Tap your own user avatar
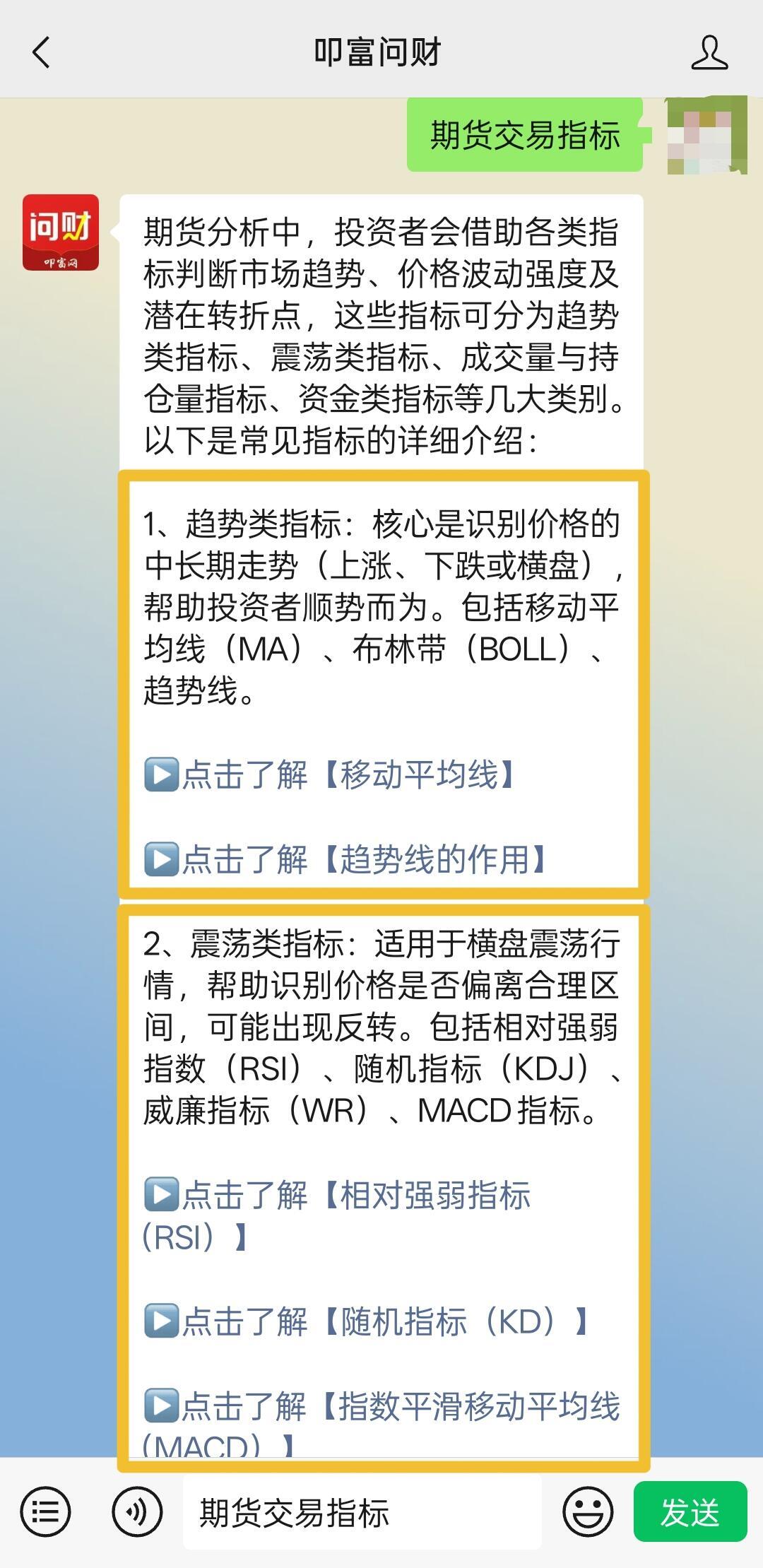763x1568 pixels. [706, 135]
